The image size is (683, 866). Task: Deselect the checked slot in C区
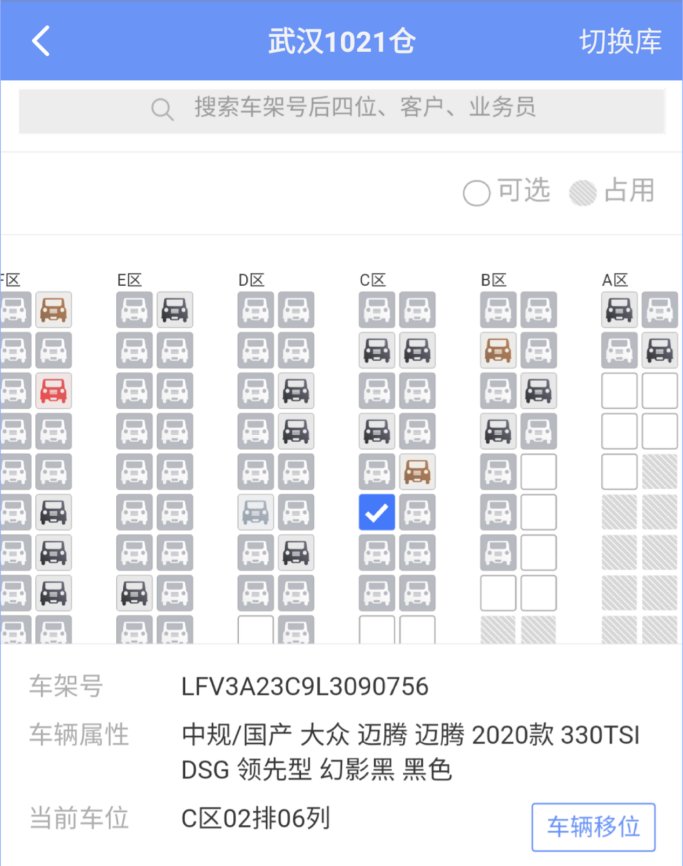pyautogui.click(x=377, y=512)
